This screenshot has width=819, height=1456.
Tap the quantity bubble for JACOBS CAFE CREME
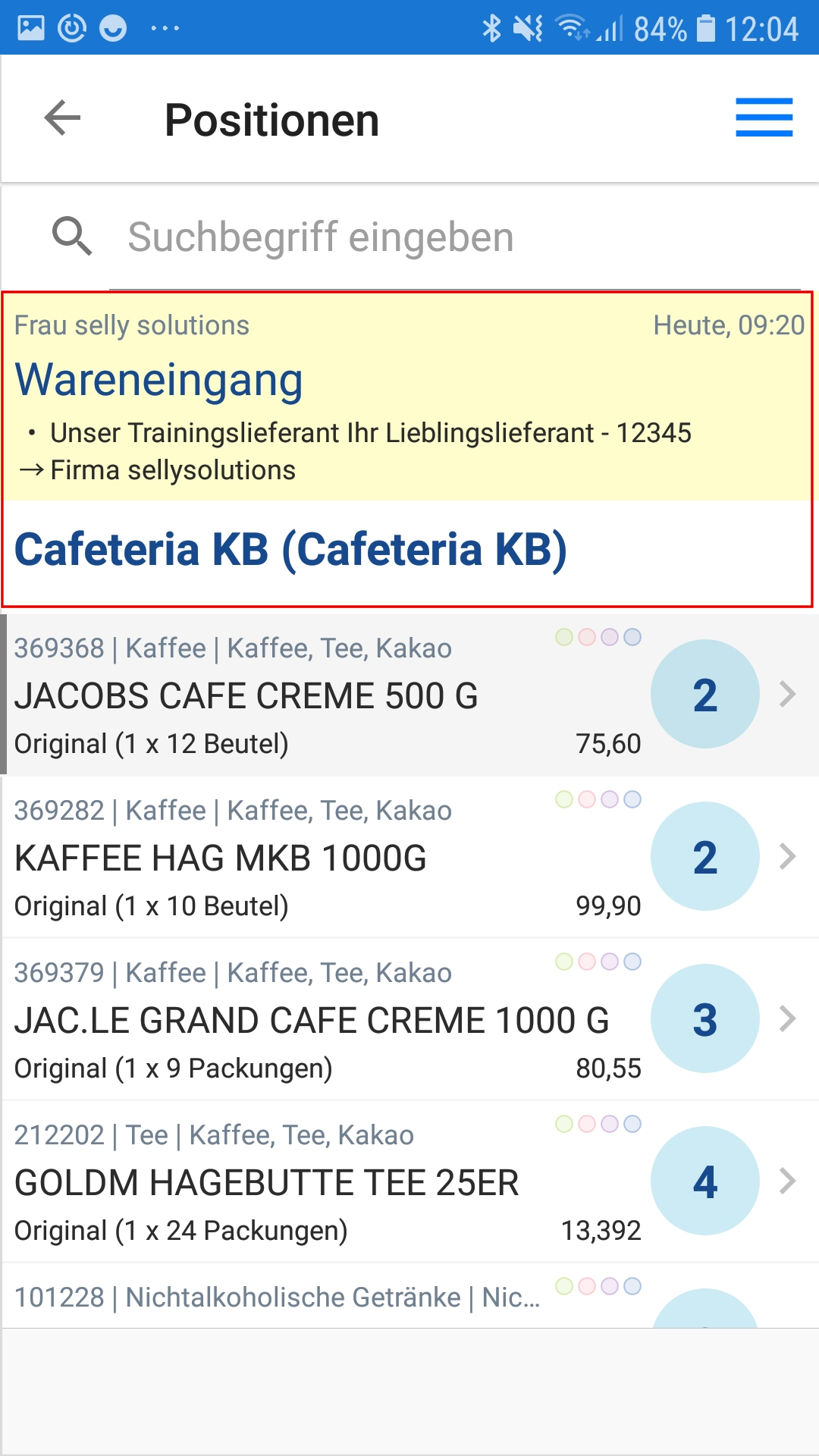704,695
